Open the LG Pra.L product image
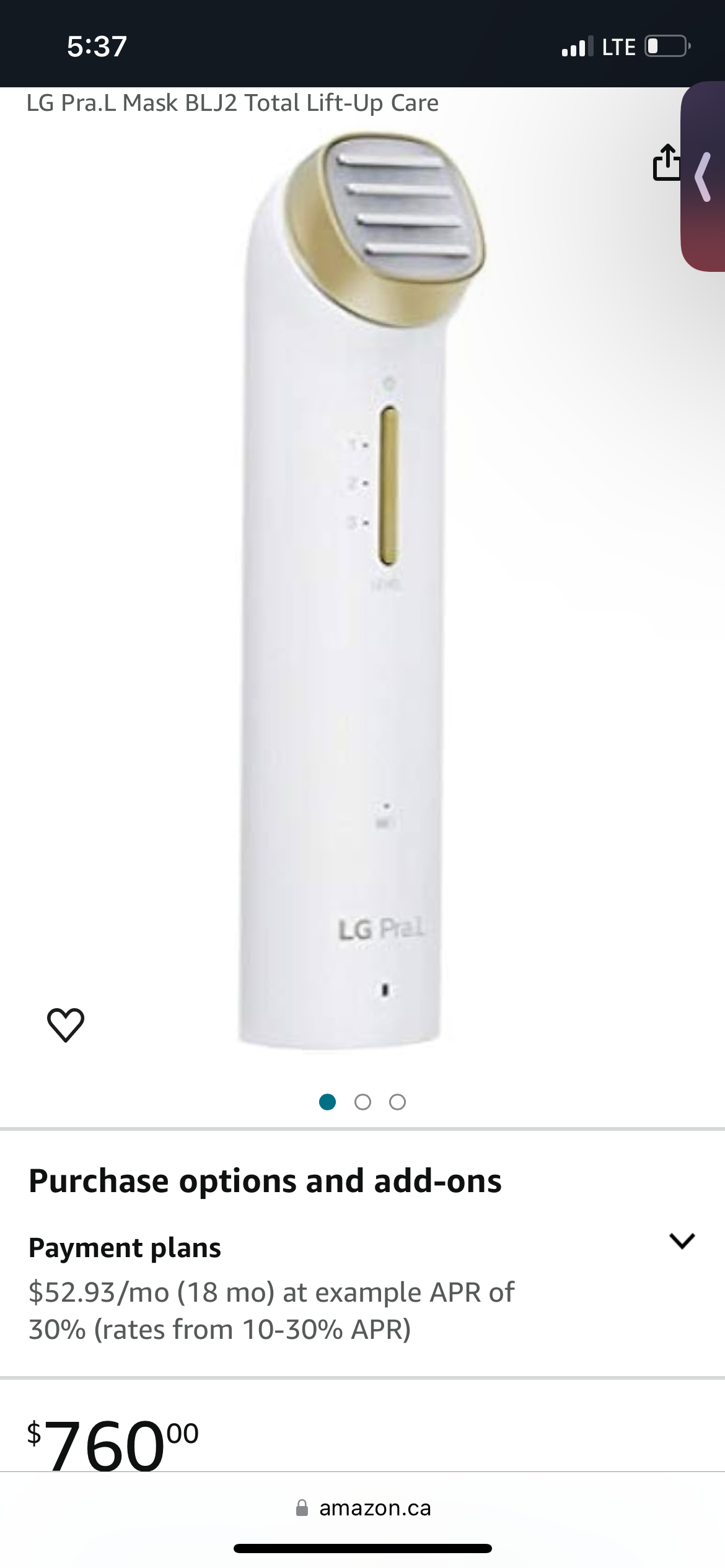This screenshot has height=1568, width=725. 362,588
